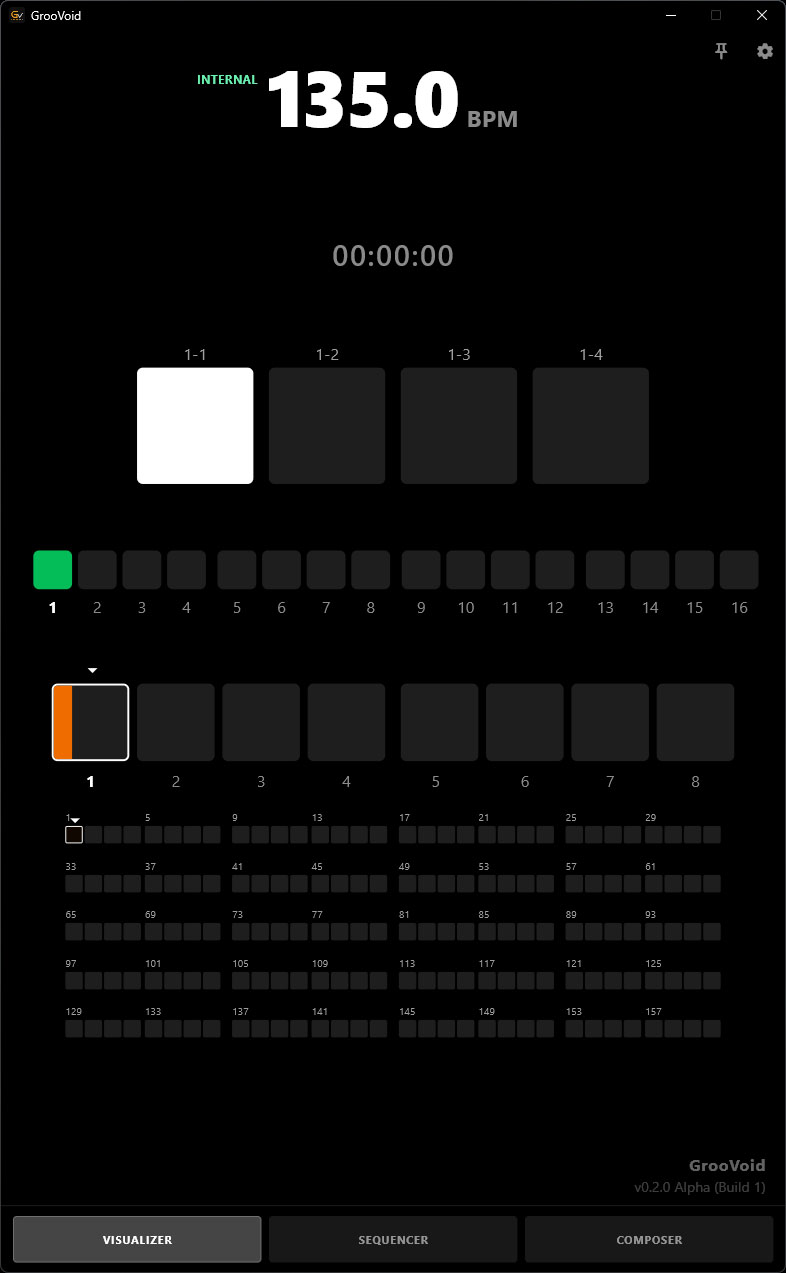Open the settings gear

click(765, 51)
